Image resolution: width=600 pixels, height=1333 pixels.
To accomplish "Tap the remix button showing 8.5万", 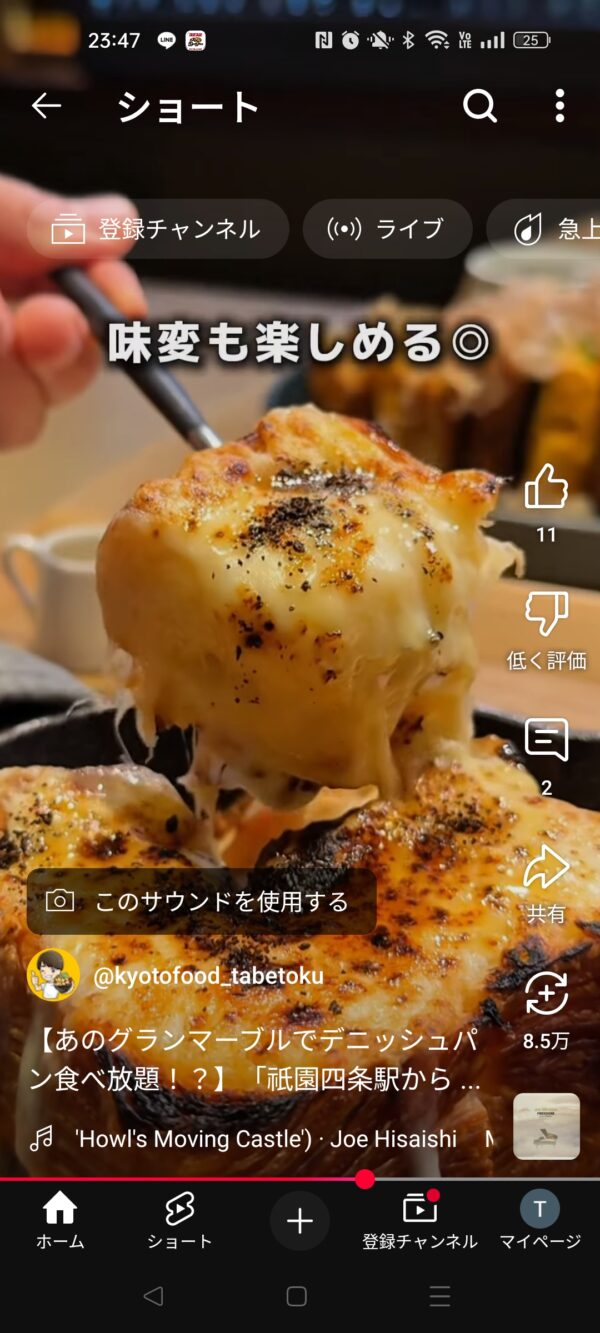I will pyautogui.click(x=546, y=994).
